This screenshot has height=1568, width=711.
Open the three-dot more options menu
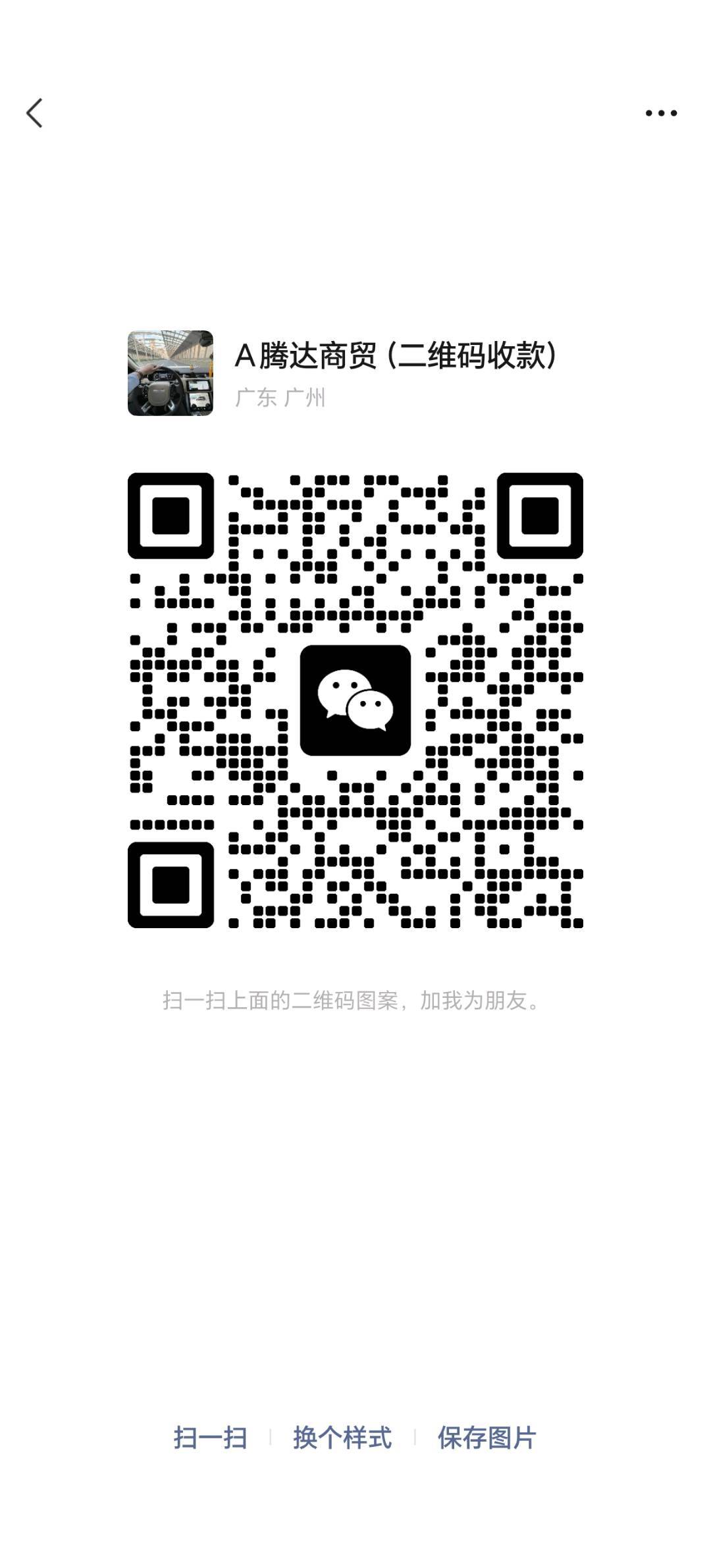point(661,113)
